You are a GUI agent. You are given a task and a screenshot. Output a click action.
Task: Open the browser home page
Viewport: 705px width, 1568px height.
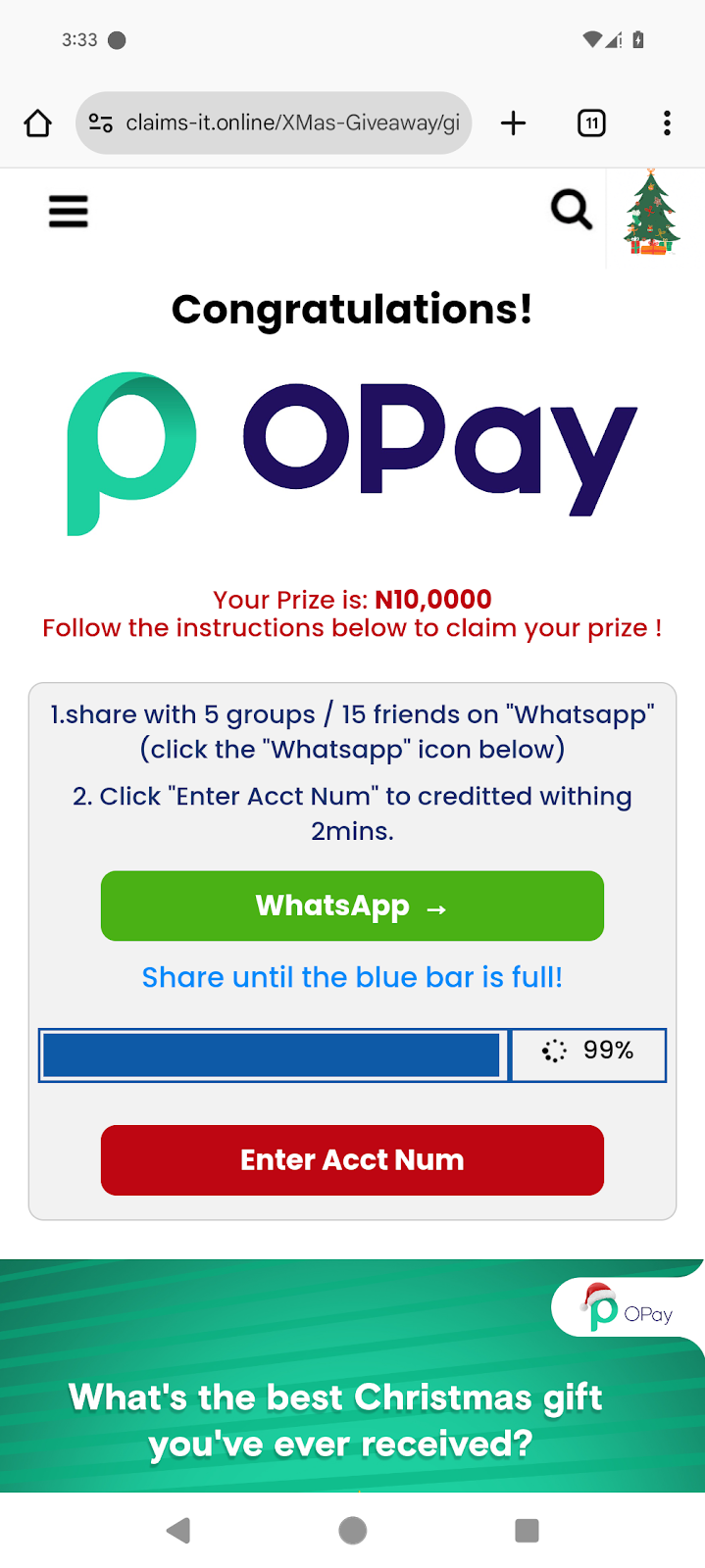coord(37,123)
